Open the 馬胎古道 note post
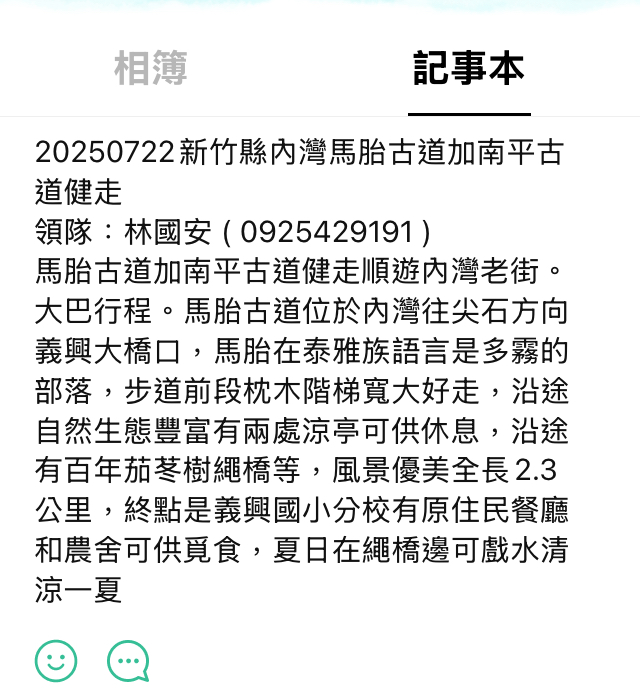 tap(300, 370)
